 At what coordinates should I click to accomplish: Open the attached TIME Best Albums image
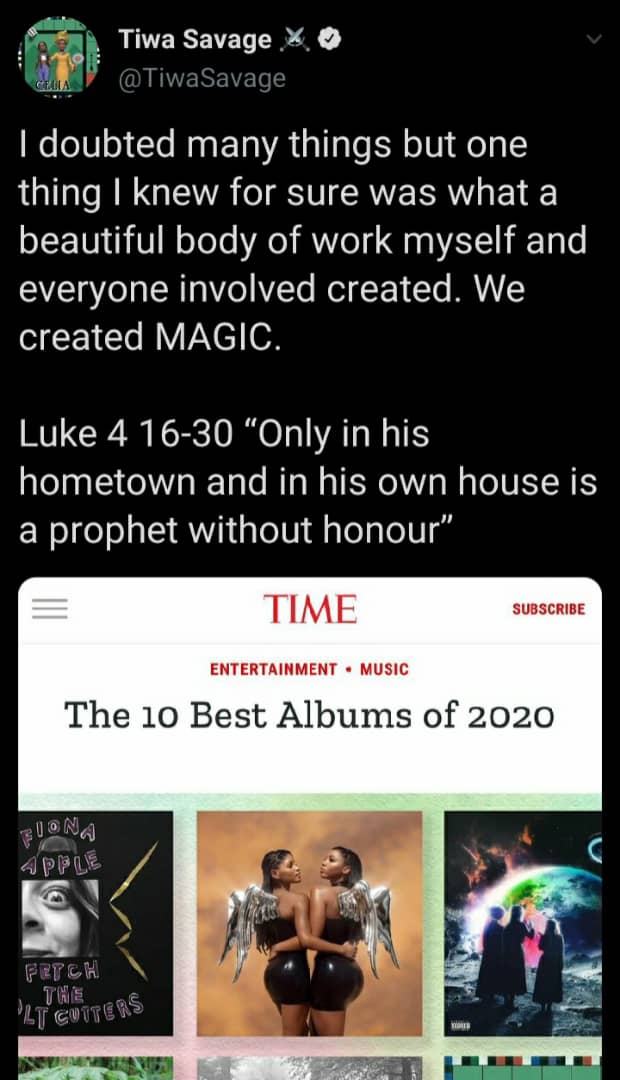click(x=310, y=820)
